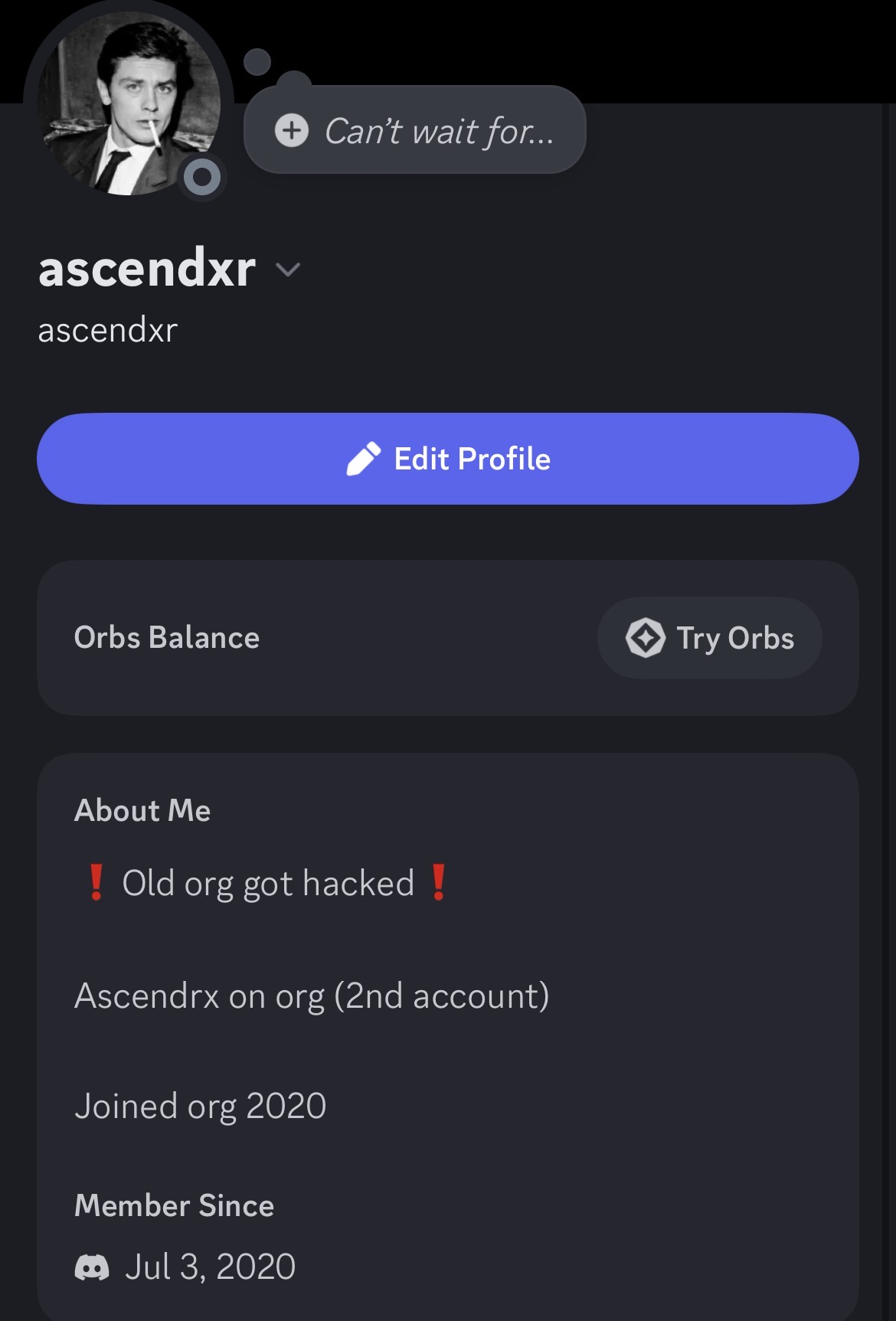Expand the ascendxr account dropdown chevron
Screen dimensions: 896x1321
click(x=288, y=270)
